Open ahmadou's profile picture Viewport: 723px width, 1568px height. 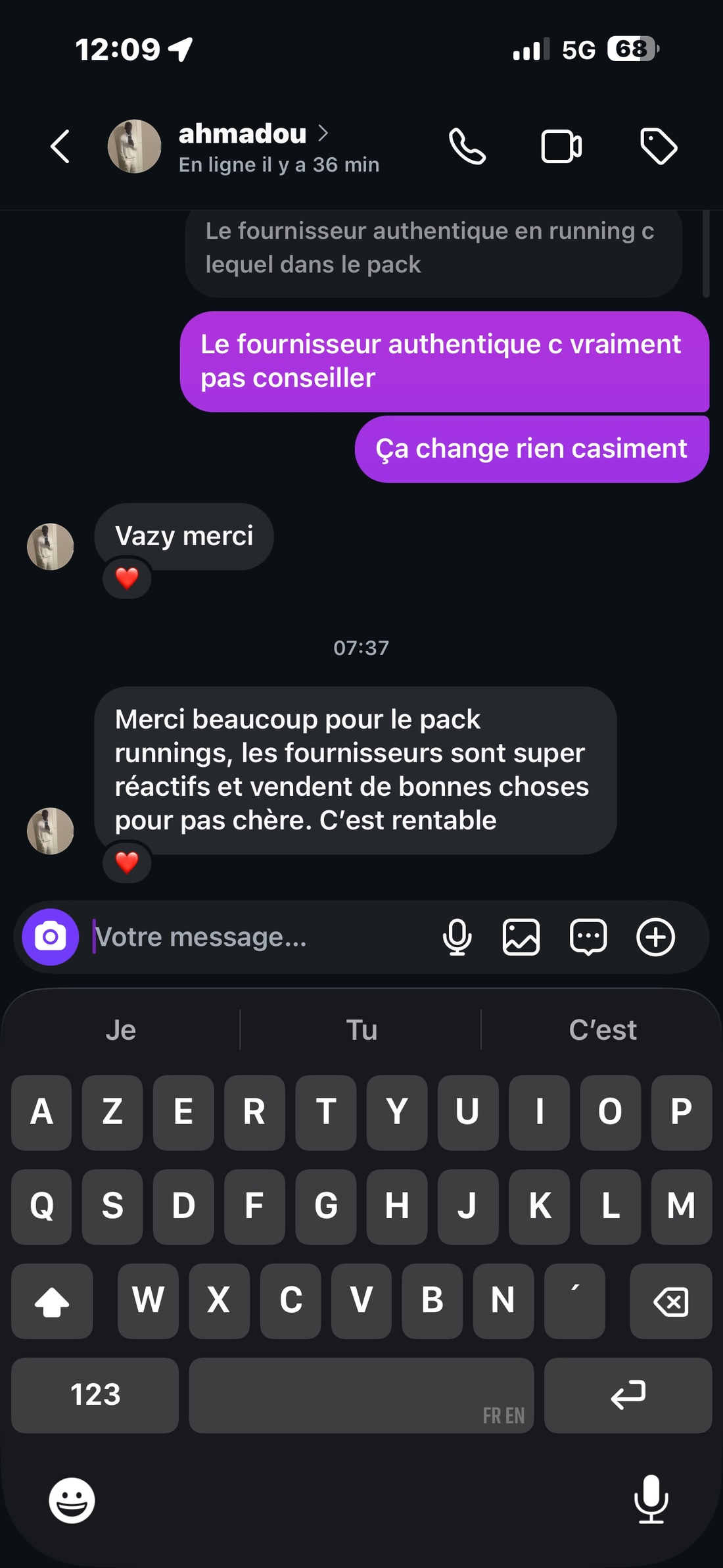[x=134, y=146]
